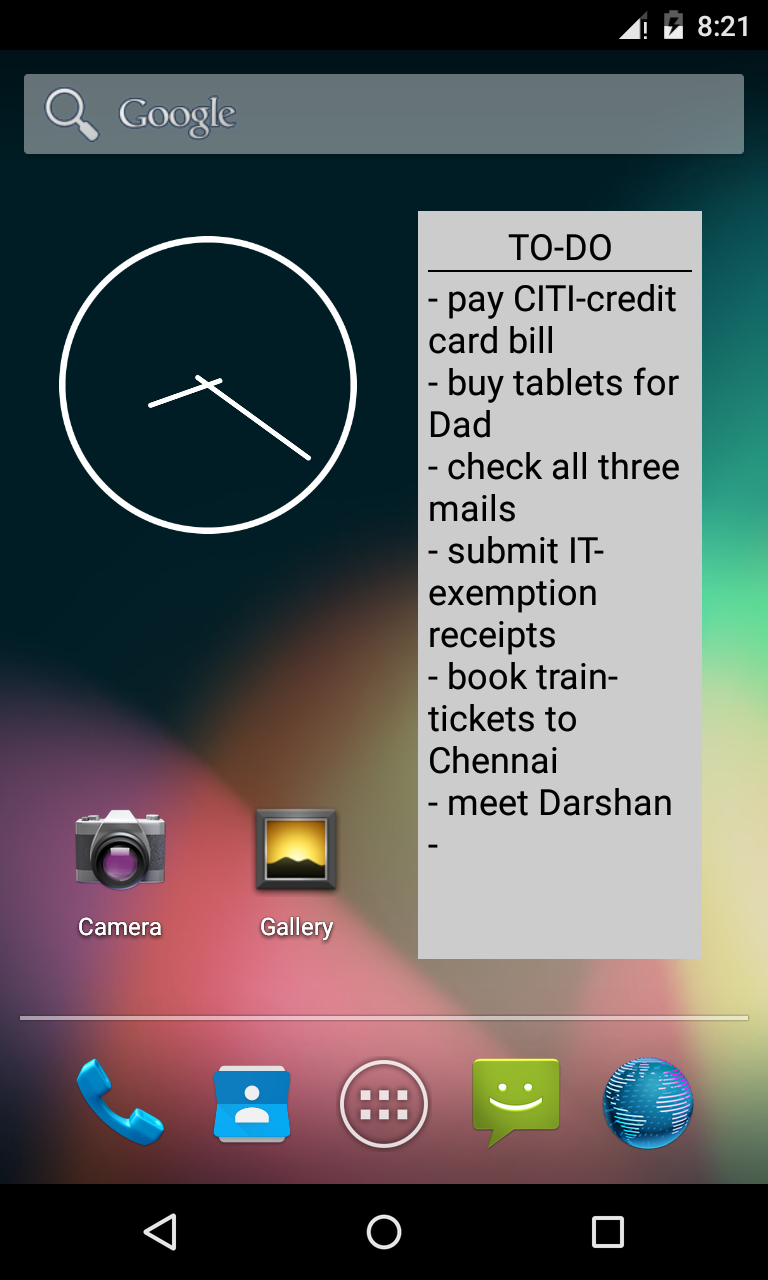Viewport: 768px width, 1280px height.
Task: Open the TO-DO note widget
Action: (x=559, y=584)
